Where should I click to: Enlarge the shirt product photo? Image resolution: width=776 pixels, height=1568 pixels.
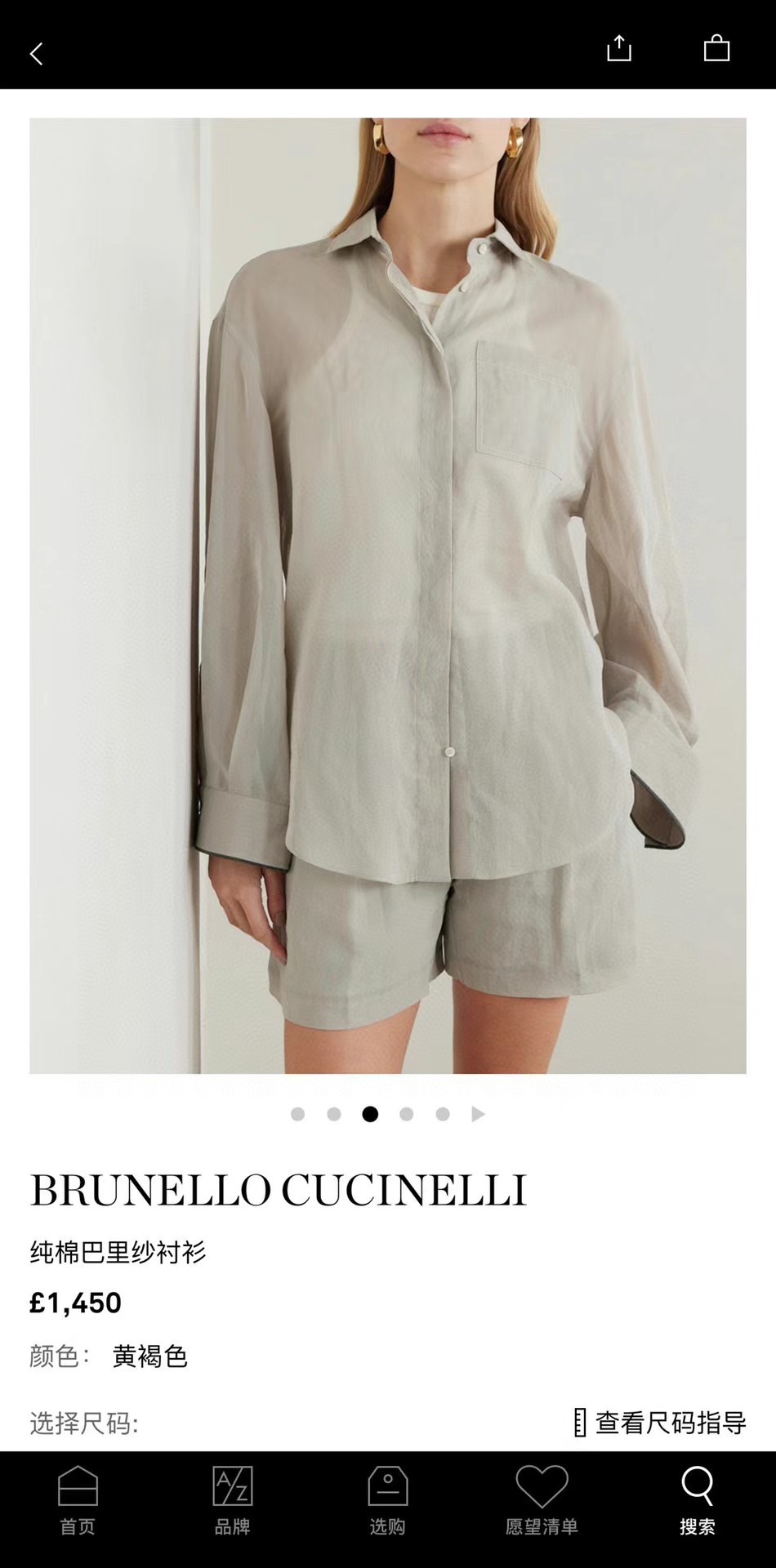point(388,595)
